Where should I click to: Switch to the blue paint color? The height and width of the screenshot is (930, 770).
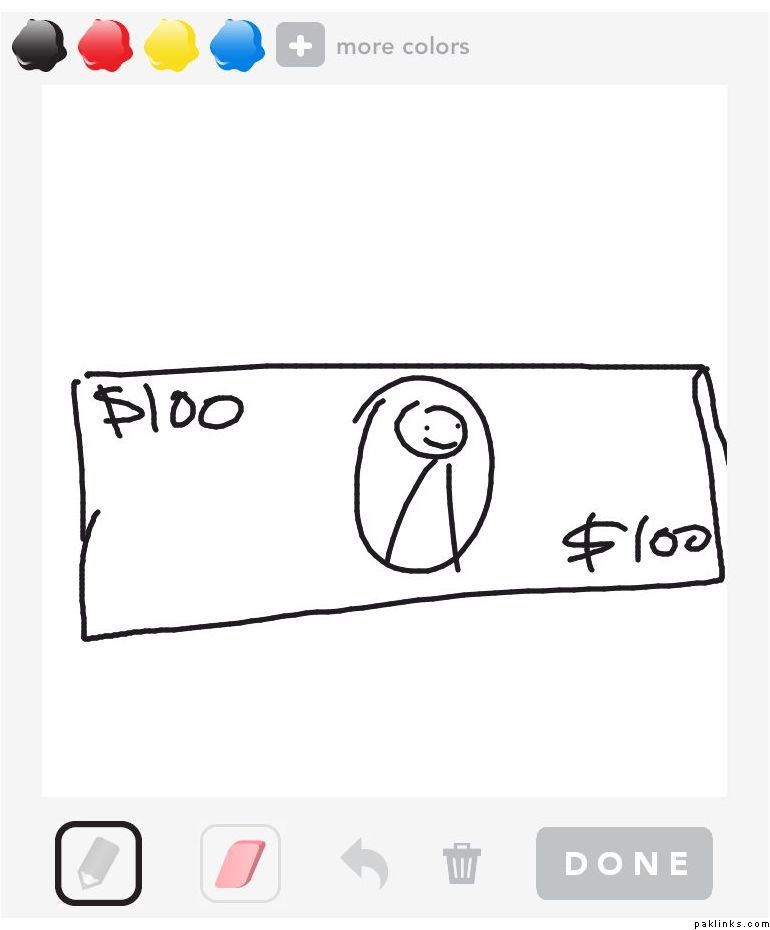click(237, 46)
